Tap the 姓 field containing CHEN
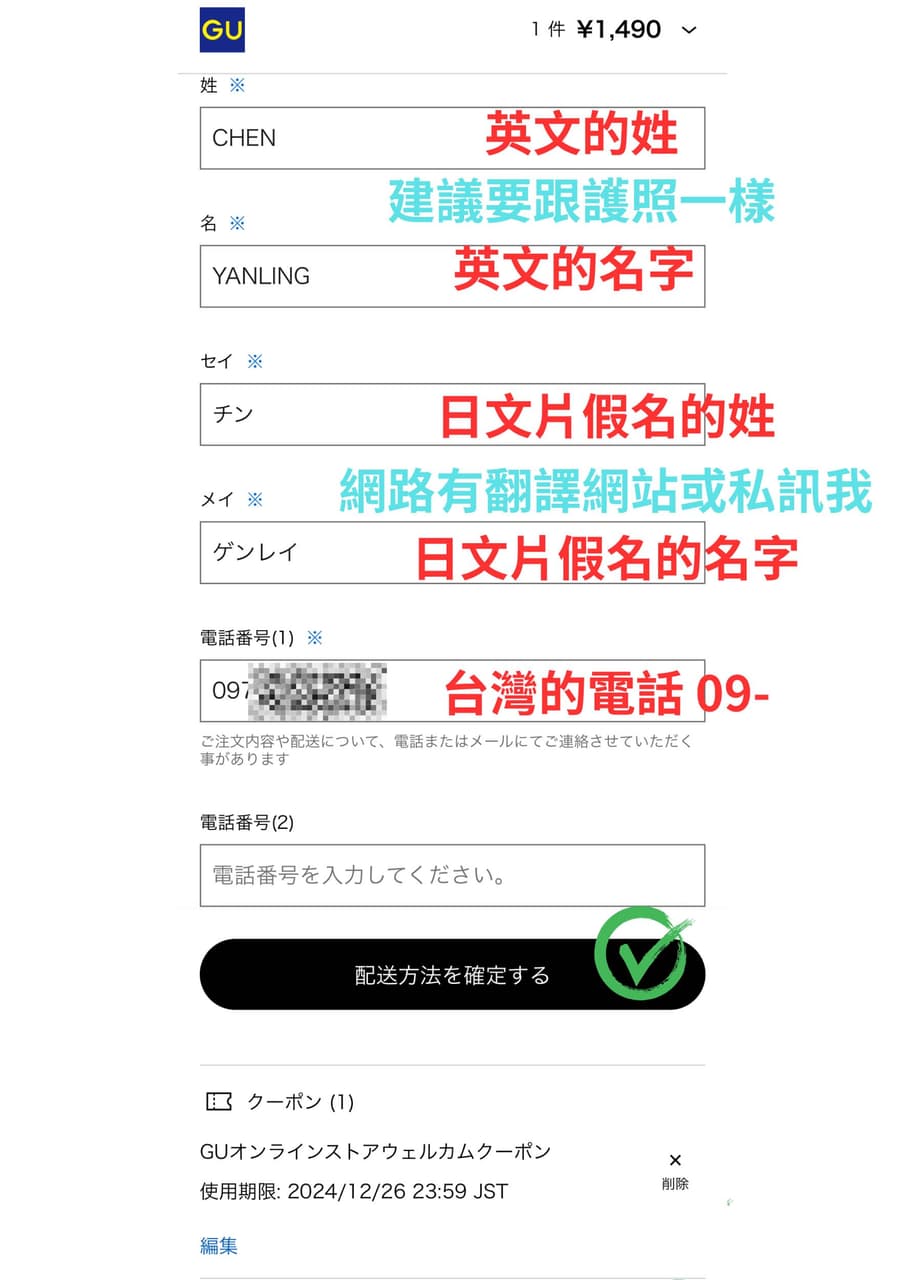This screenshot has height=1280, width=905. (x=340, y=138)
